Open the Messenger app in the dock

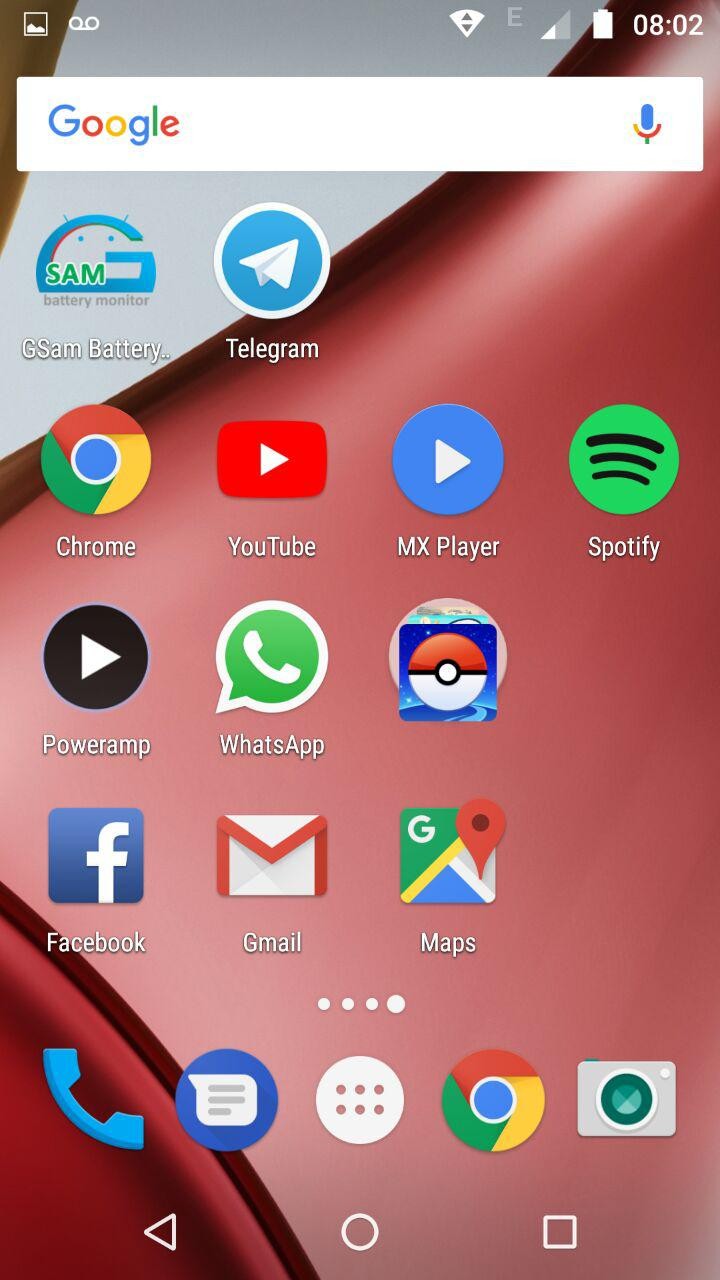(x=226, y=1100)
